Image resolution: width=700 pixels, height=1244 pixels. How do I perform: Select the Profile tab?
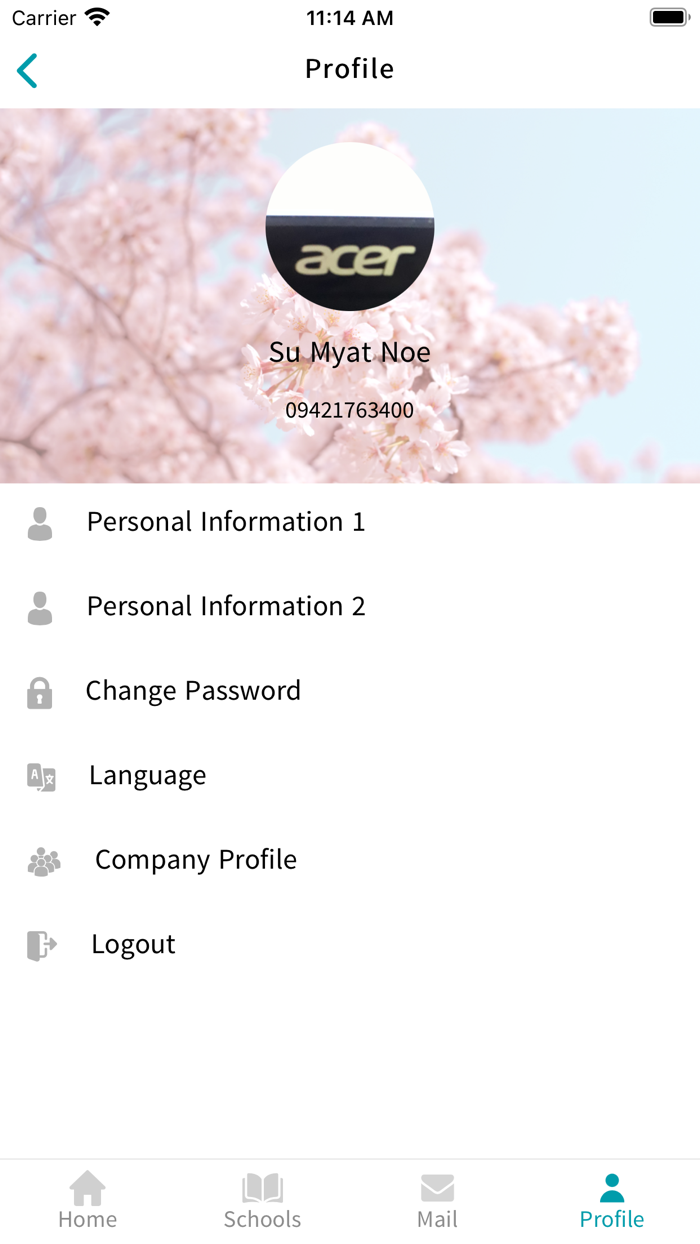tap(612, 1200)
